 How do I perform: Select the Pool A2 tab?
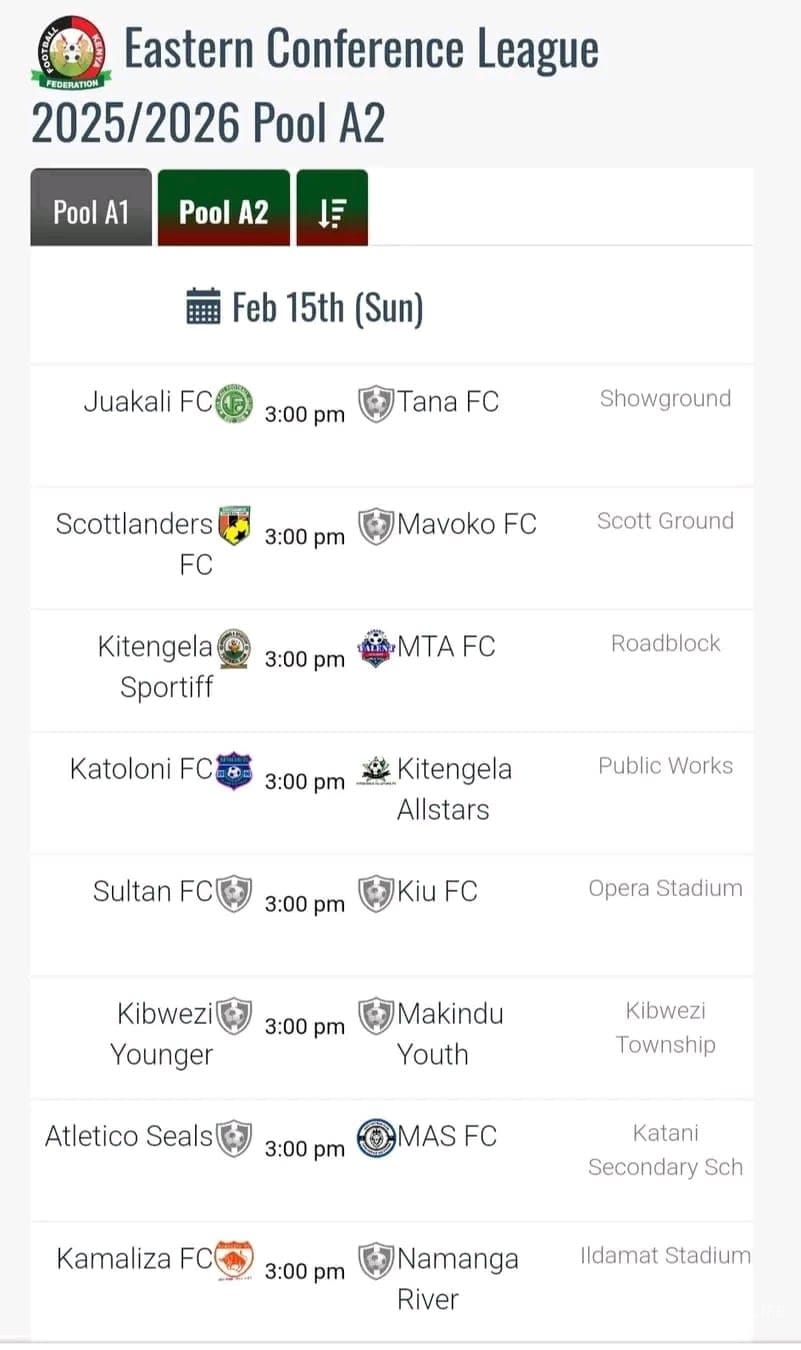(223, 209)
